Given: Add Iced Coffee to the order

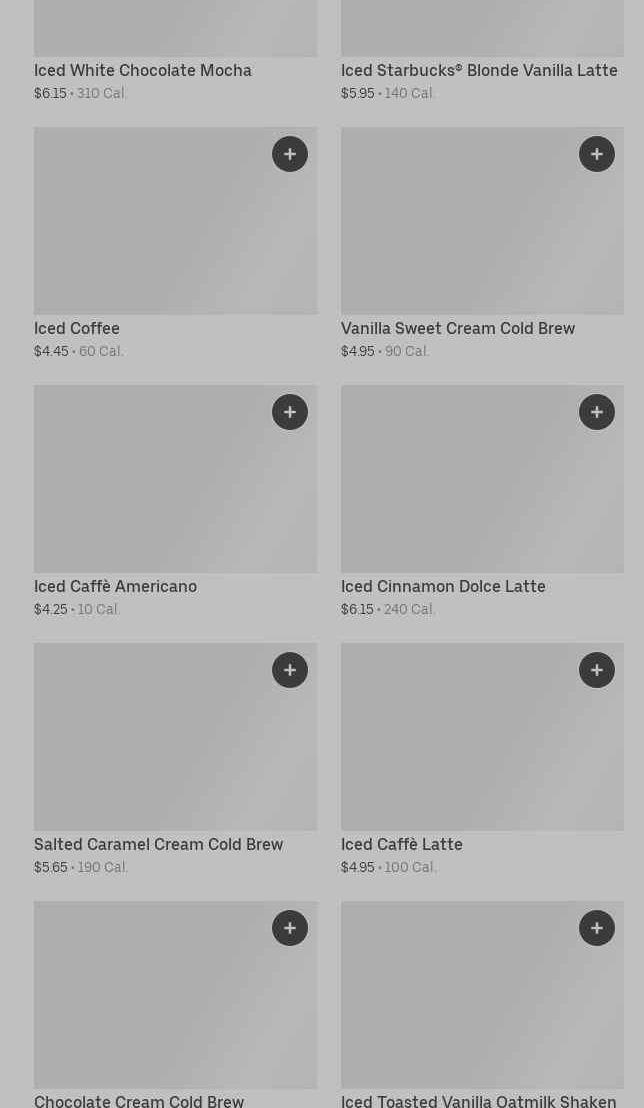Looking at the screenshot, I should pos(290,154).
